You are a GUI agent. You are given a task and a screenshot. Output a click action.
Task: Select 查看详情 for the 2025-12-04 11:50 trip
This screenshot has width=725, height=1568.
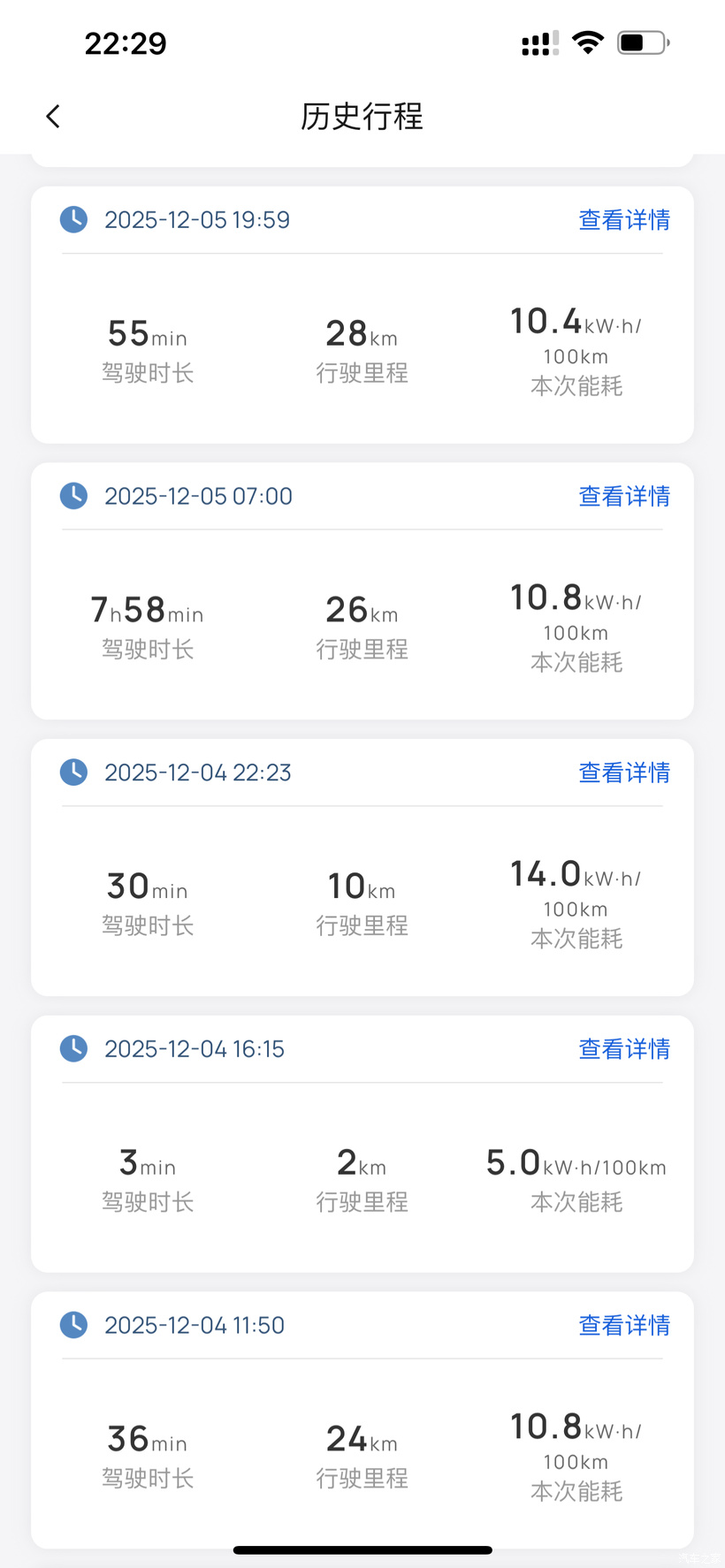click(x=624, y=1326)
